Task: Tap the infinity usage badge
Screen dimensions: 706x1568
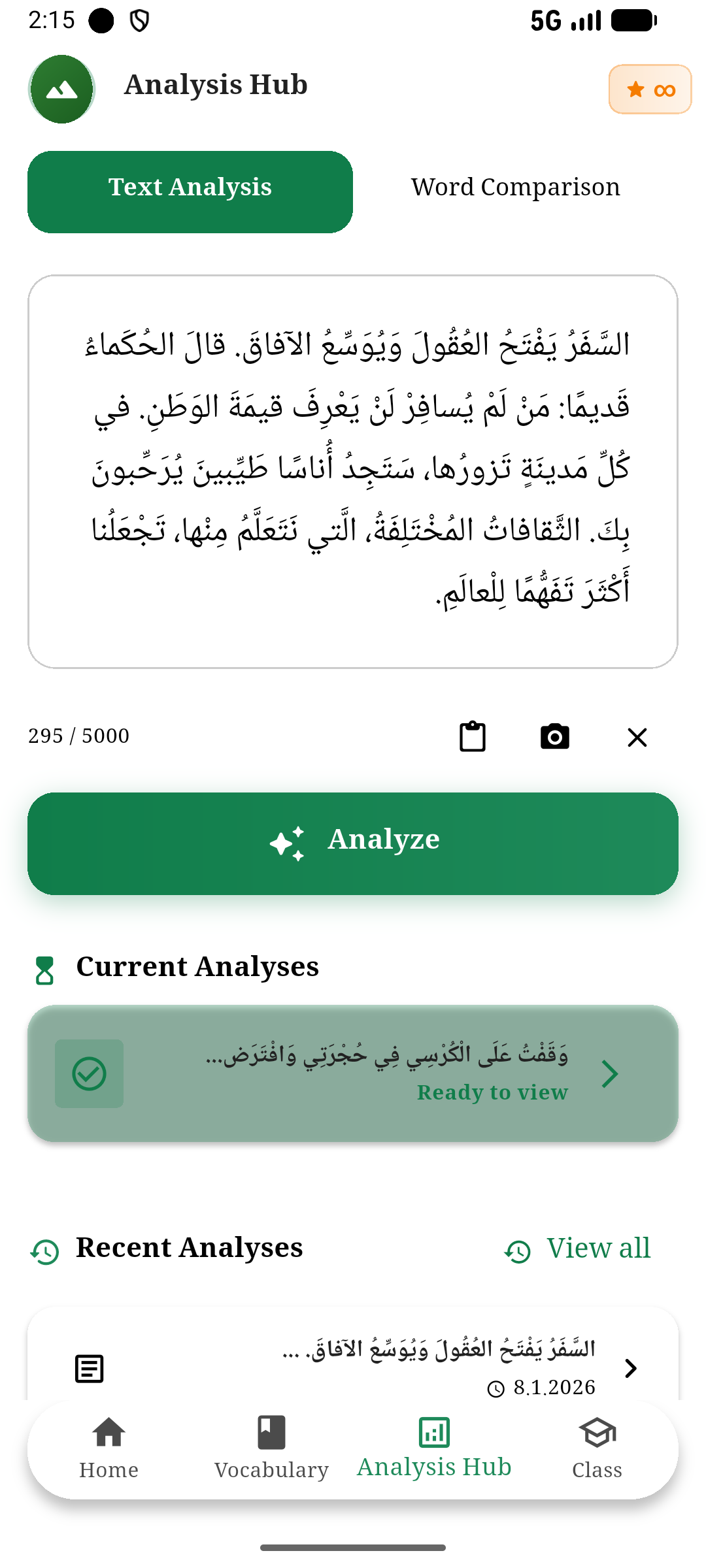Action: tap(666, 89)
